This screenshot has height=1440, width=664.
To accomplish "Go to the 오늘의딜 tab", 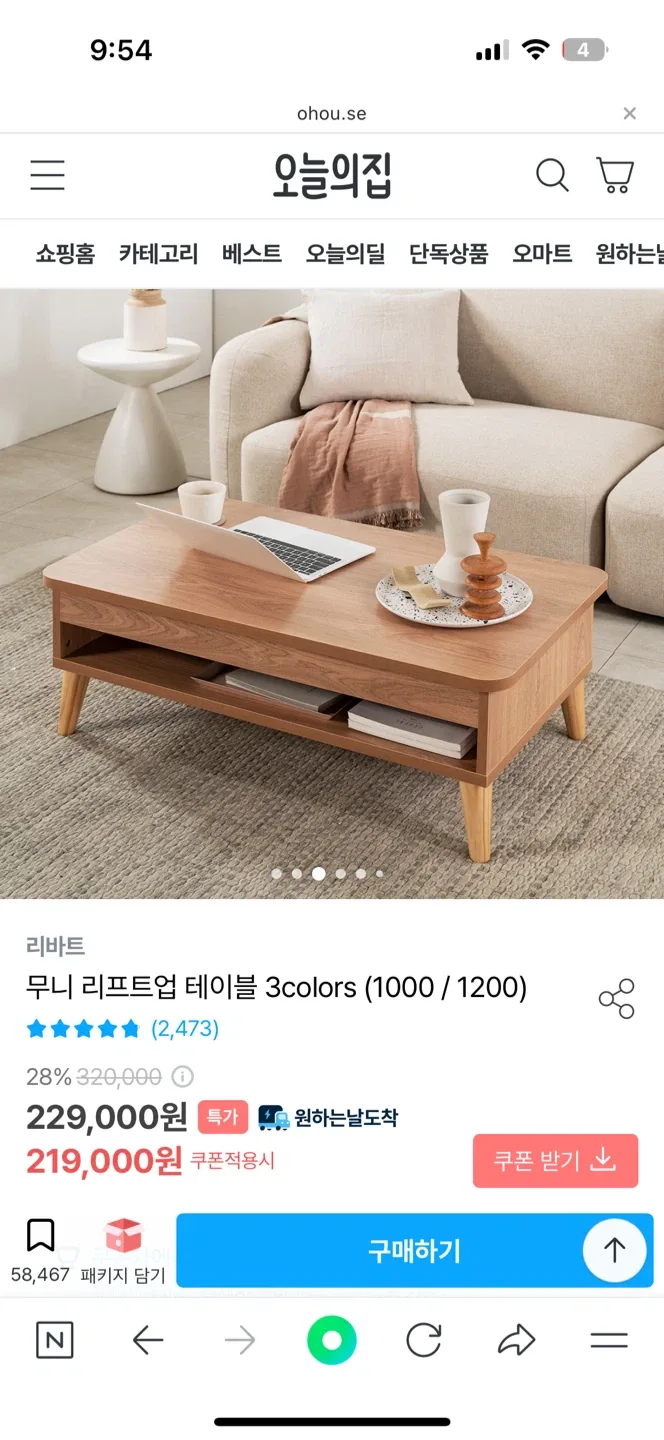I will (345, 254).
